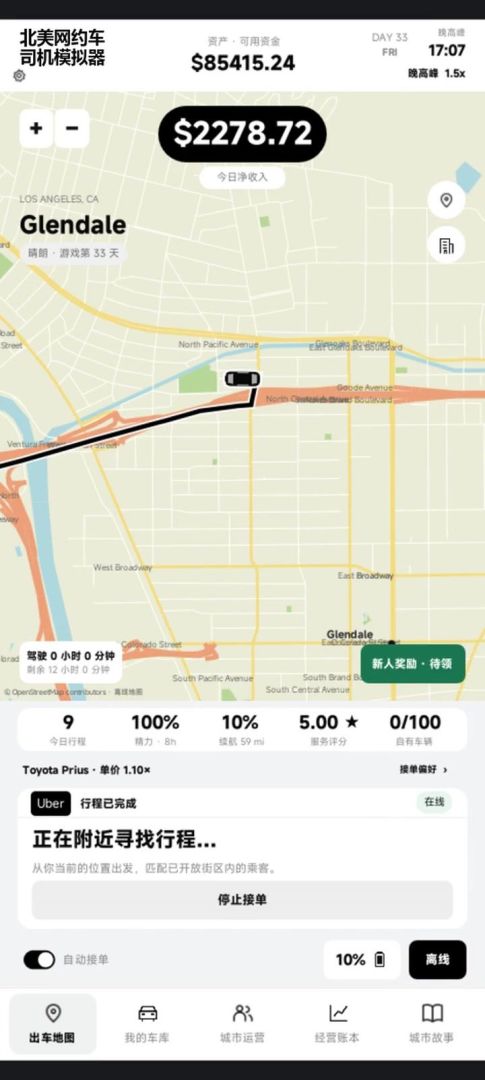Go offline with 离线 button

point(437,959)
